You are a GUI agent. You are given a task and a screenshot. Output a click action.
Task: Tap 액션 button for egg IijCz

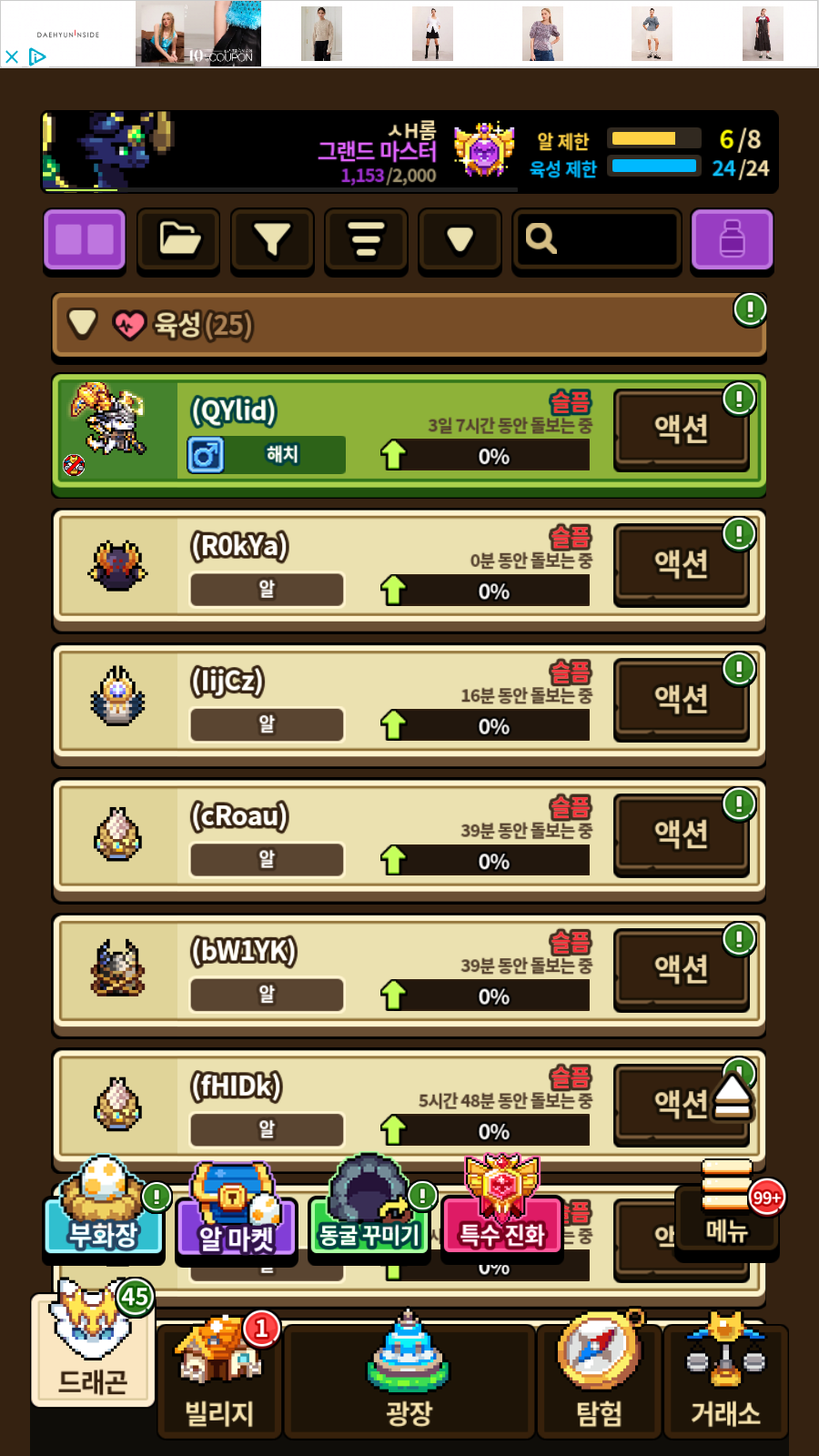pos(681,698)
